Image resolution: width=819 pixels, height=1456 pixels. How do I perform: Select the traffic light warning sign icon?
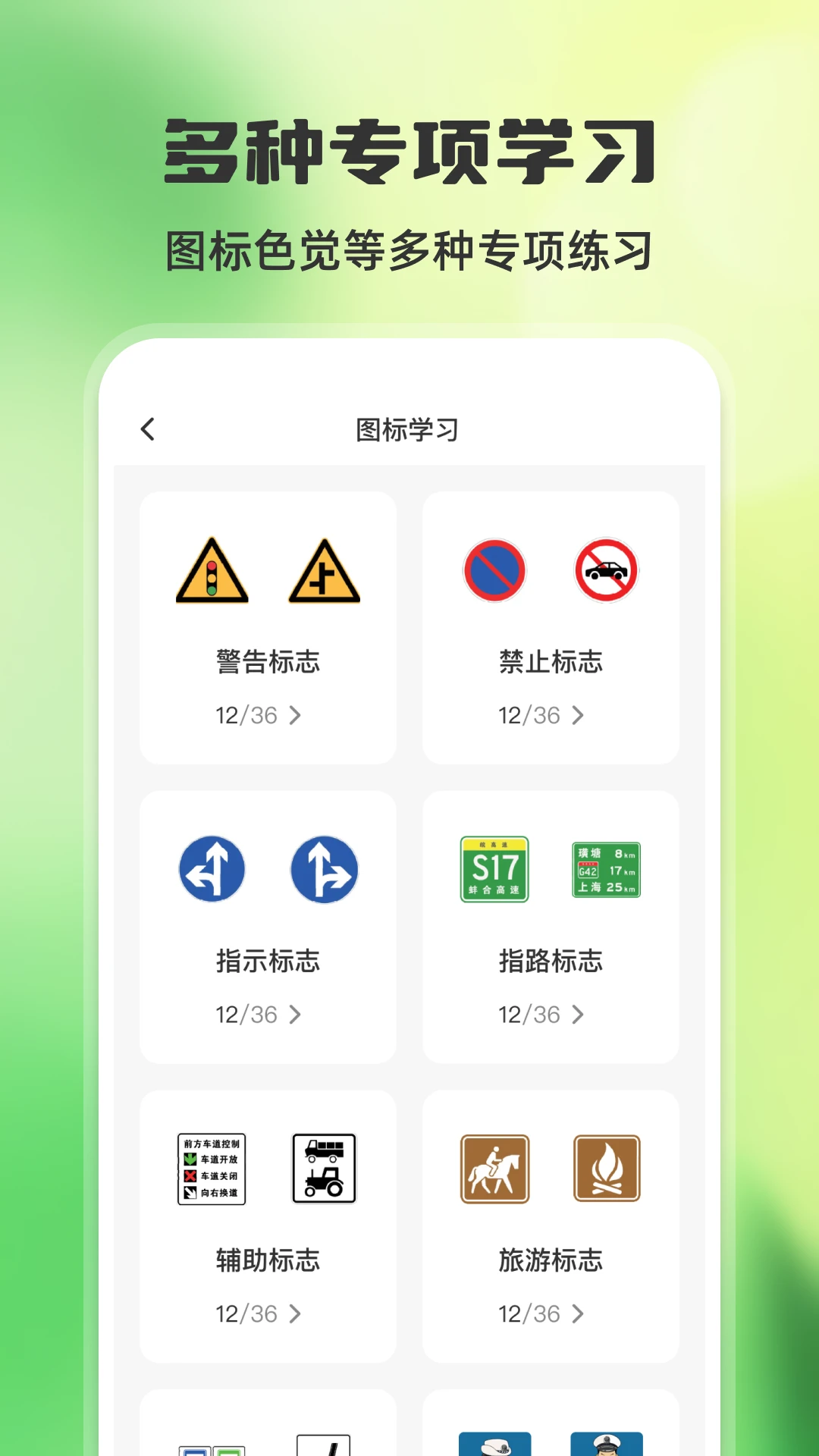[x=213, y=571]
